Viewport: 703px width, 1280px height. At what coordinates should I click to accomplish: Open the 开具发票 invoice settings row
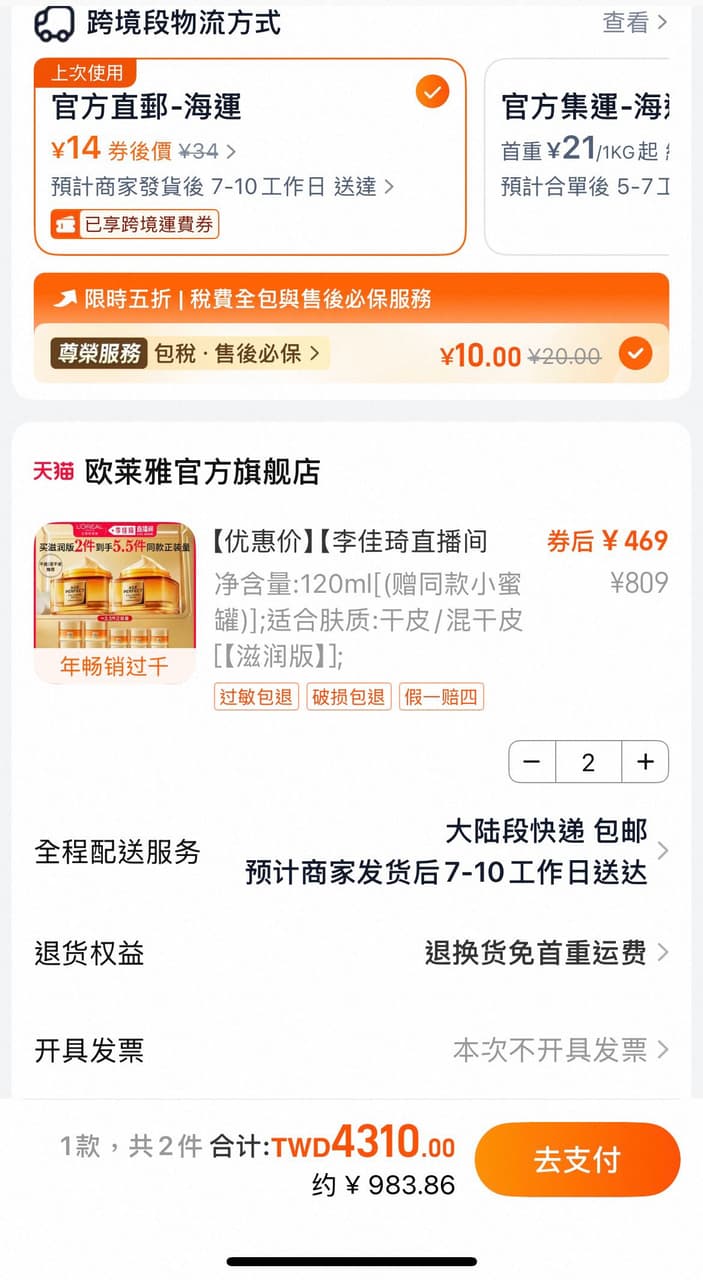(351, 1050)
